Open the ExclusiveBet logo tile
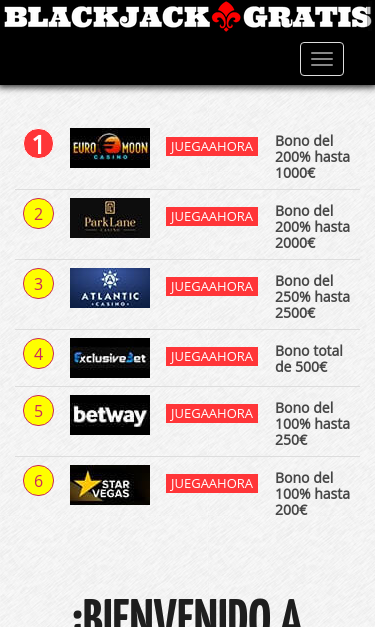Screen dimensions: 375x627 [110, 358]
